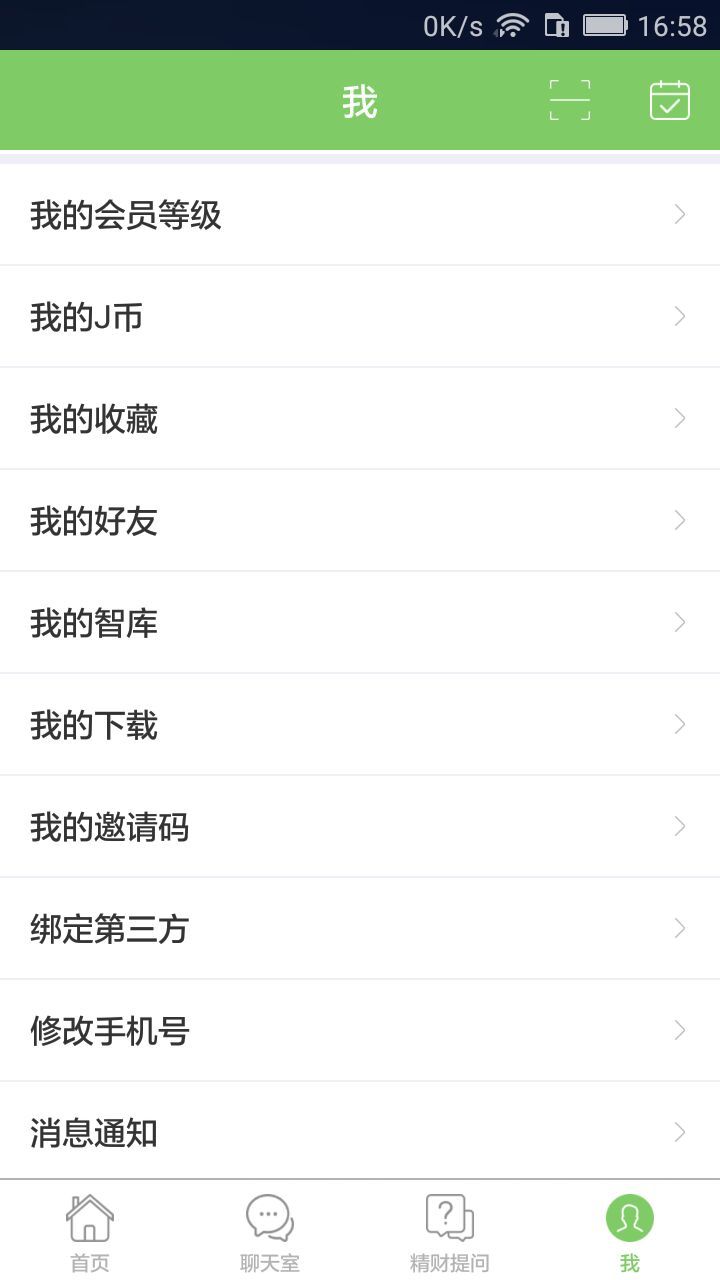The width and height of the screenshot is (720, 1280).
Task: Open the calendar check-in icon
Action: coord(669,101)
